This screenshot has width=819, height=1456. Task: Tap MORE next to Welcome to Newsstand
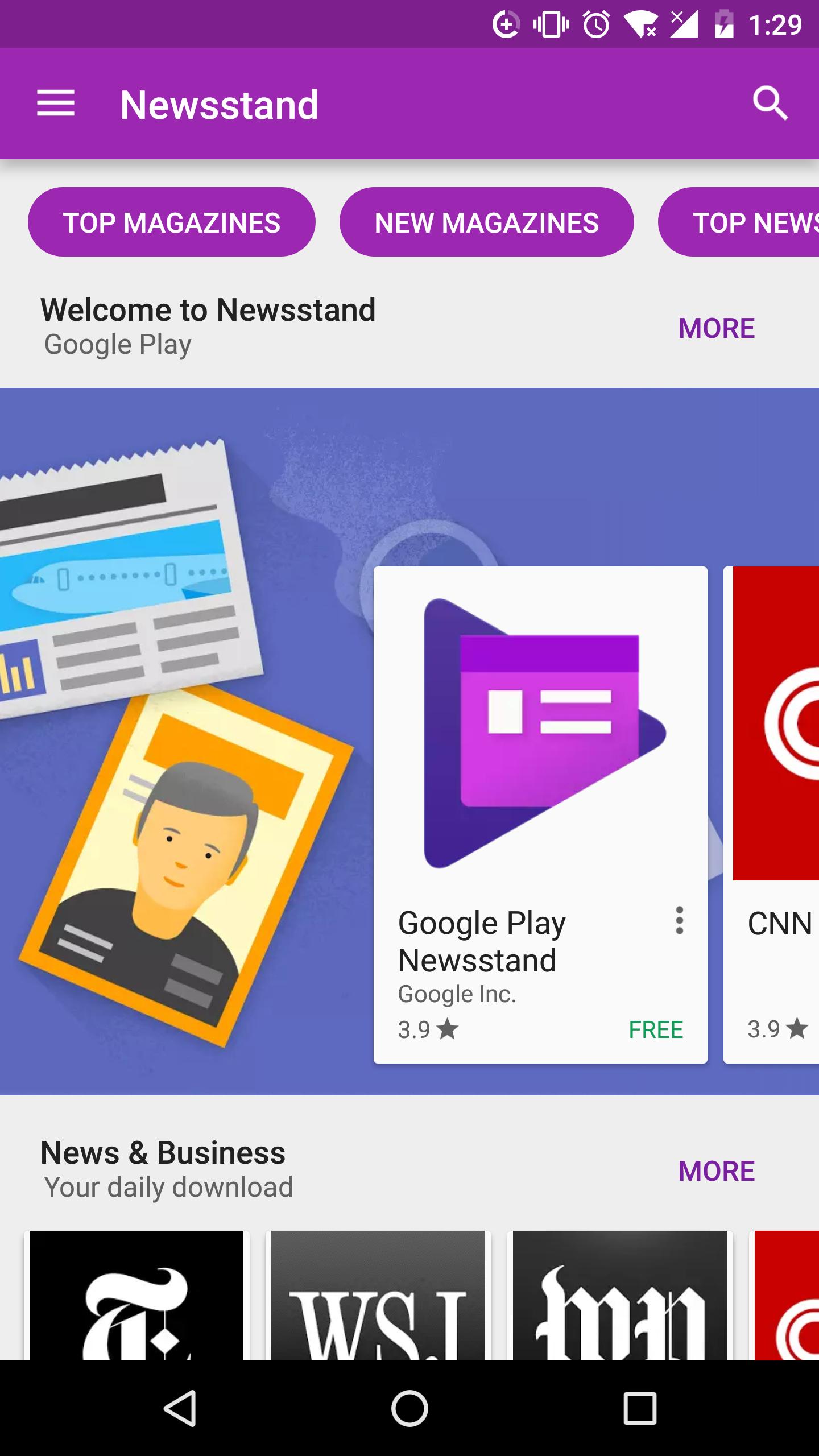[716, 328]
